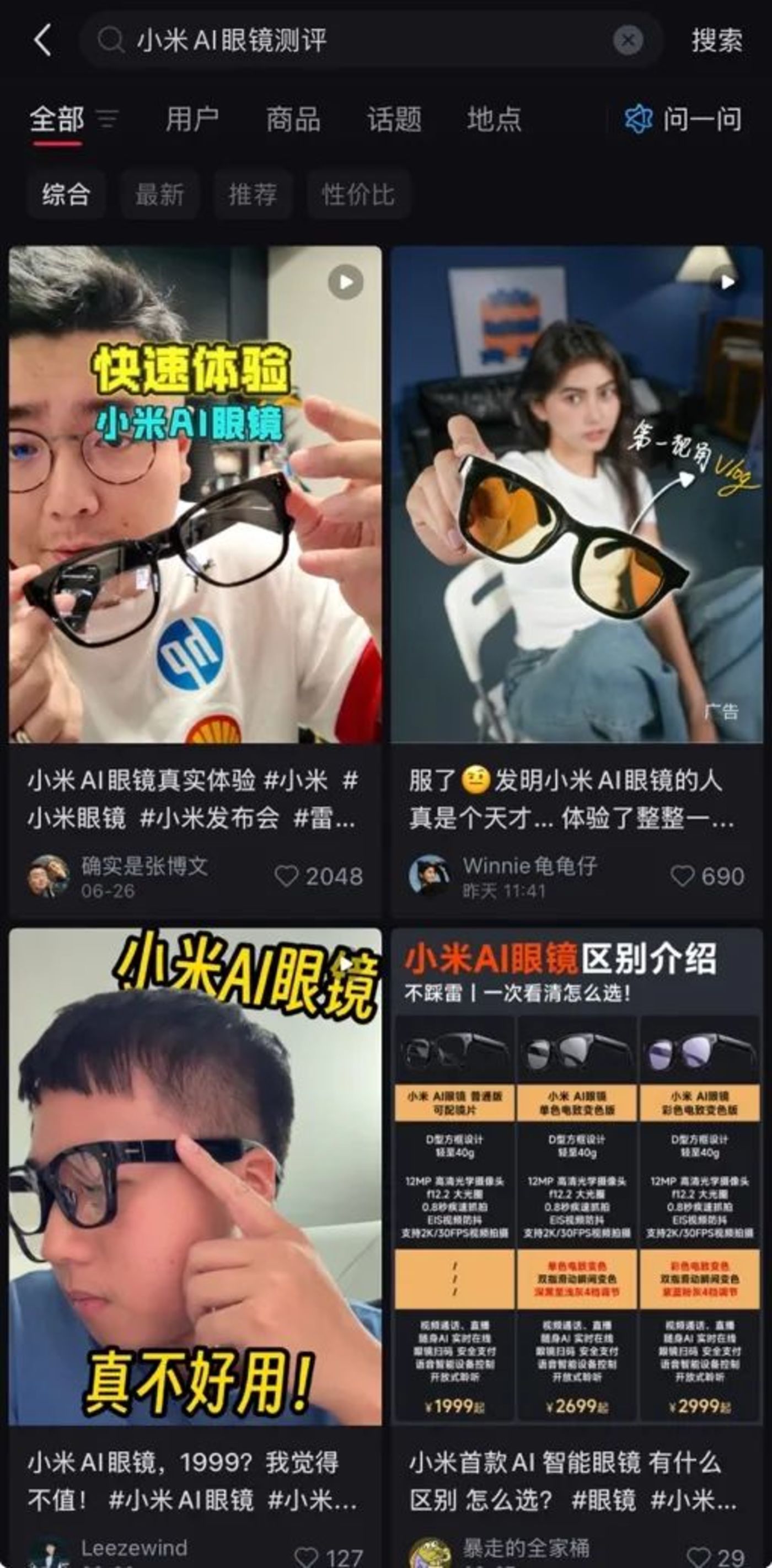Select the 推荐 chip
The width and height of the screenshot is (772, 1568).
(253, 195)
